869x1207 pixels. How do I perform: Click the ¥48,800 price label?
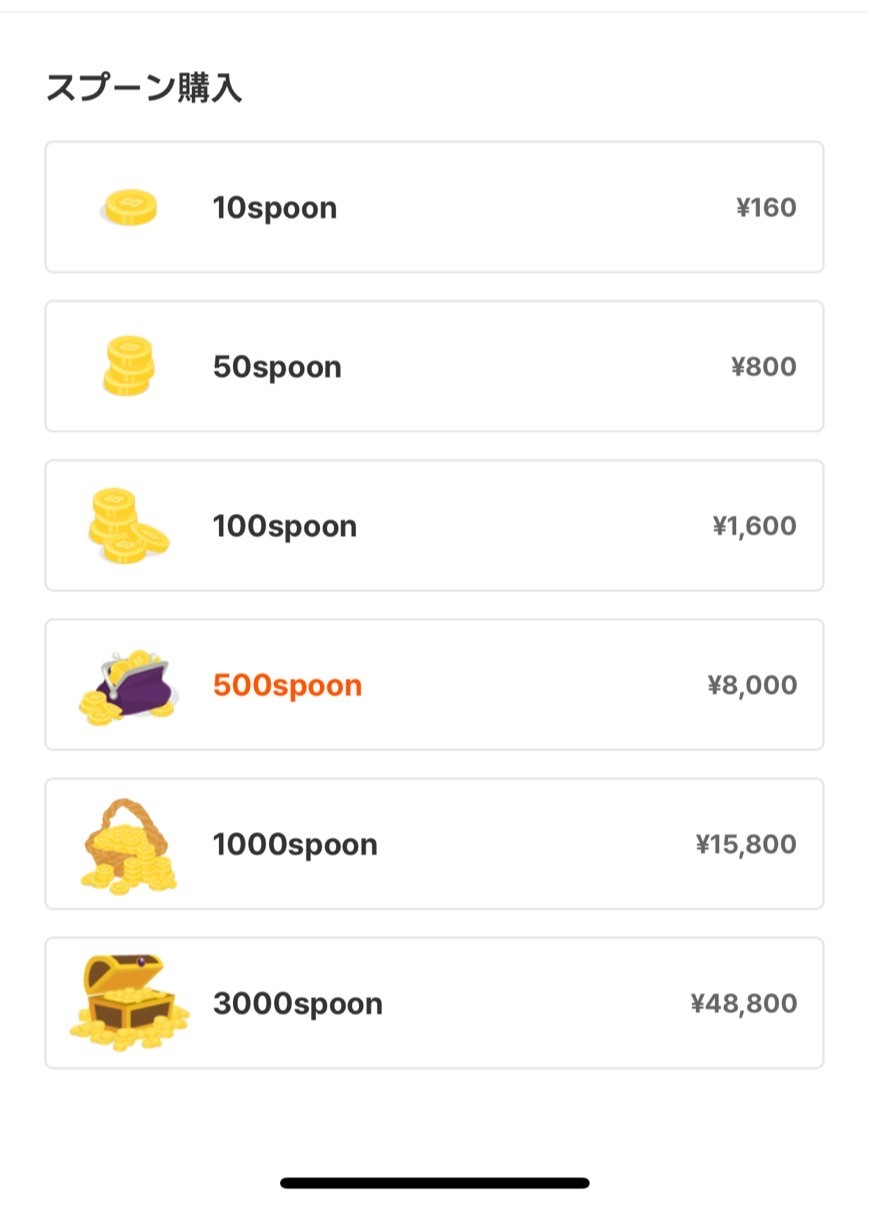[x=743, y=1002]
